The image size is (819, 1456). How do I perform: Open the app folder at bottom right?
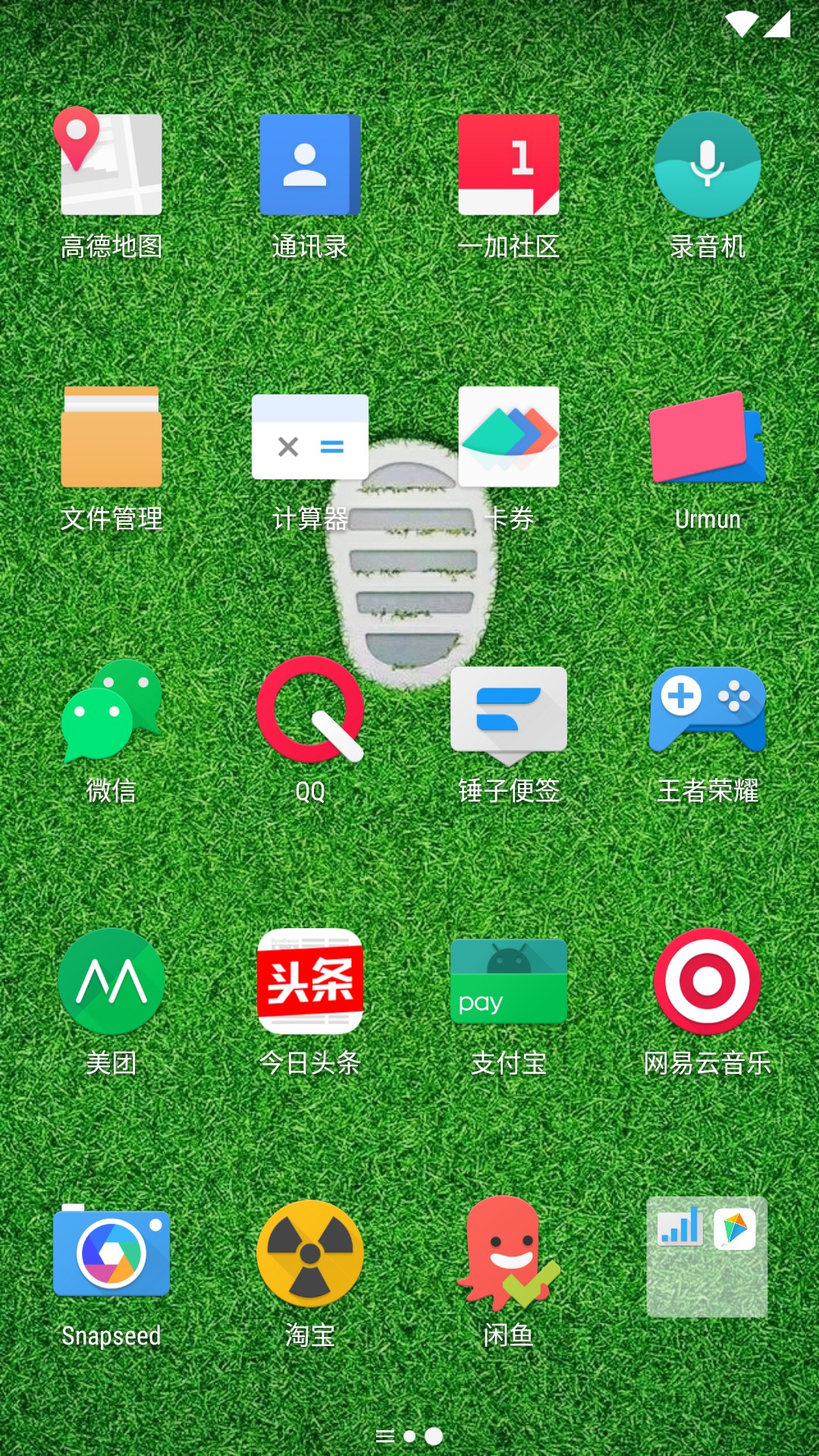(x=707, y=1255)
